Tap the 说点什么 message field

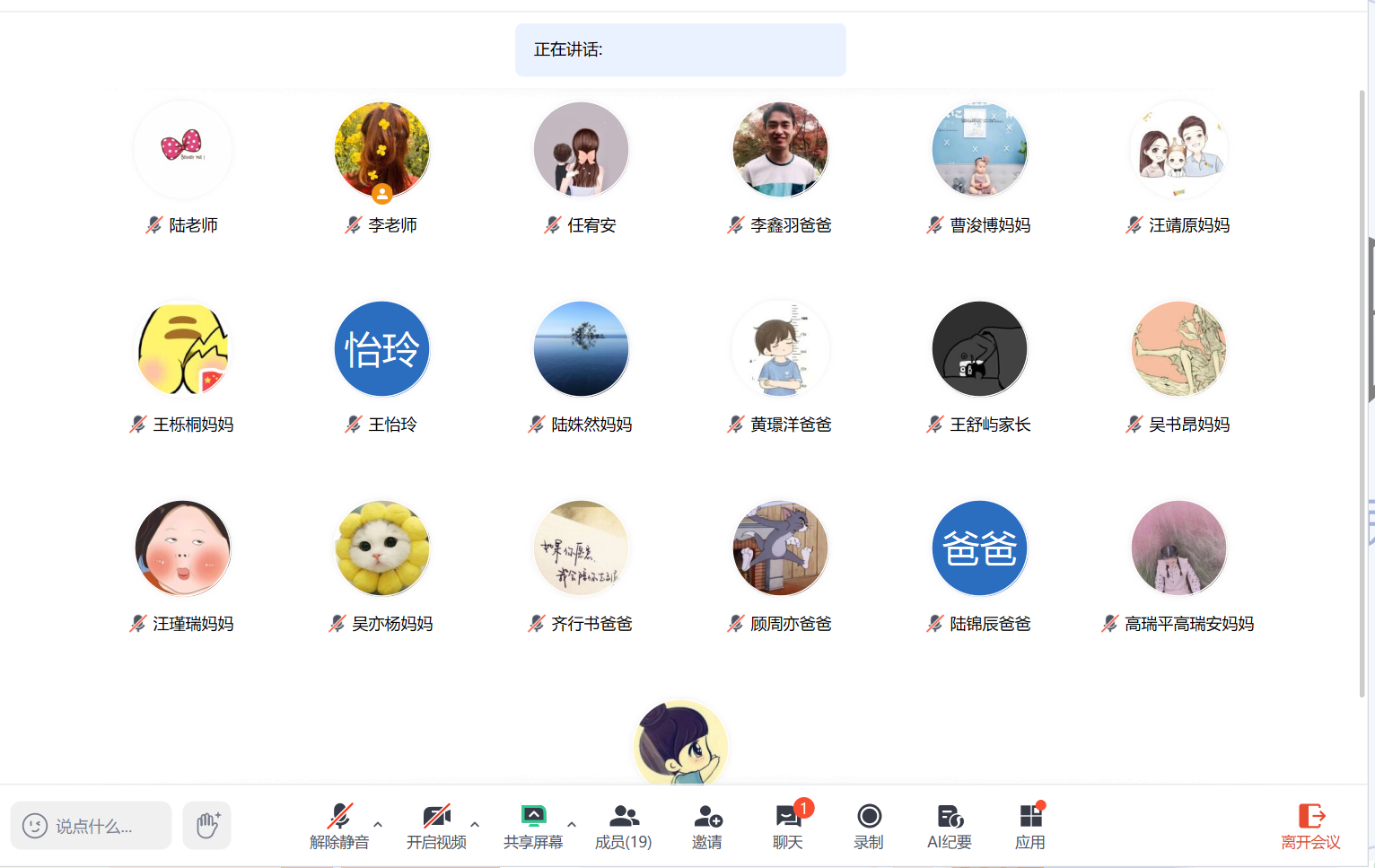click(x=92, y=826)
